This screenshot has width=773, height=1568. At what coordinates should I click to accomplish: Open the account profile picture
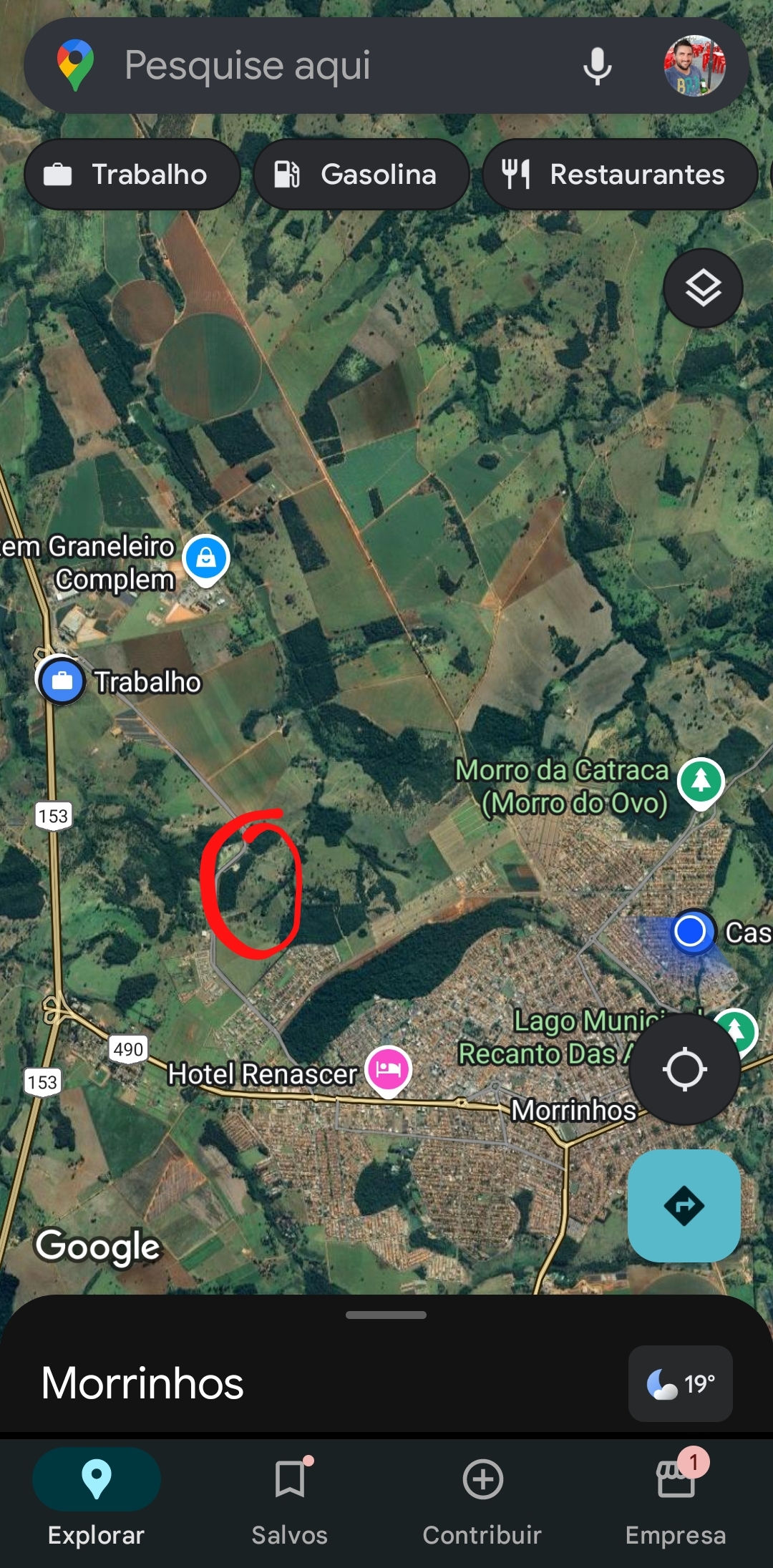pyautogui.click(x=694, y=66)
